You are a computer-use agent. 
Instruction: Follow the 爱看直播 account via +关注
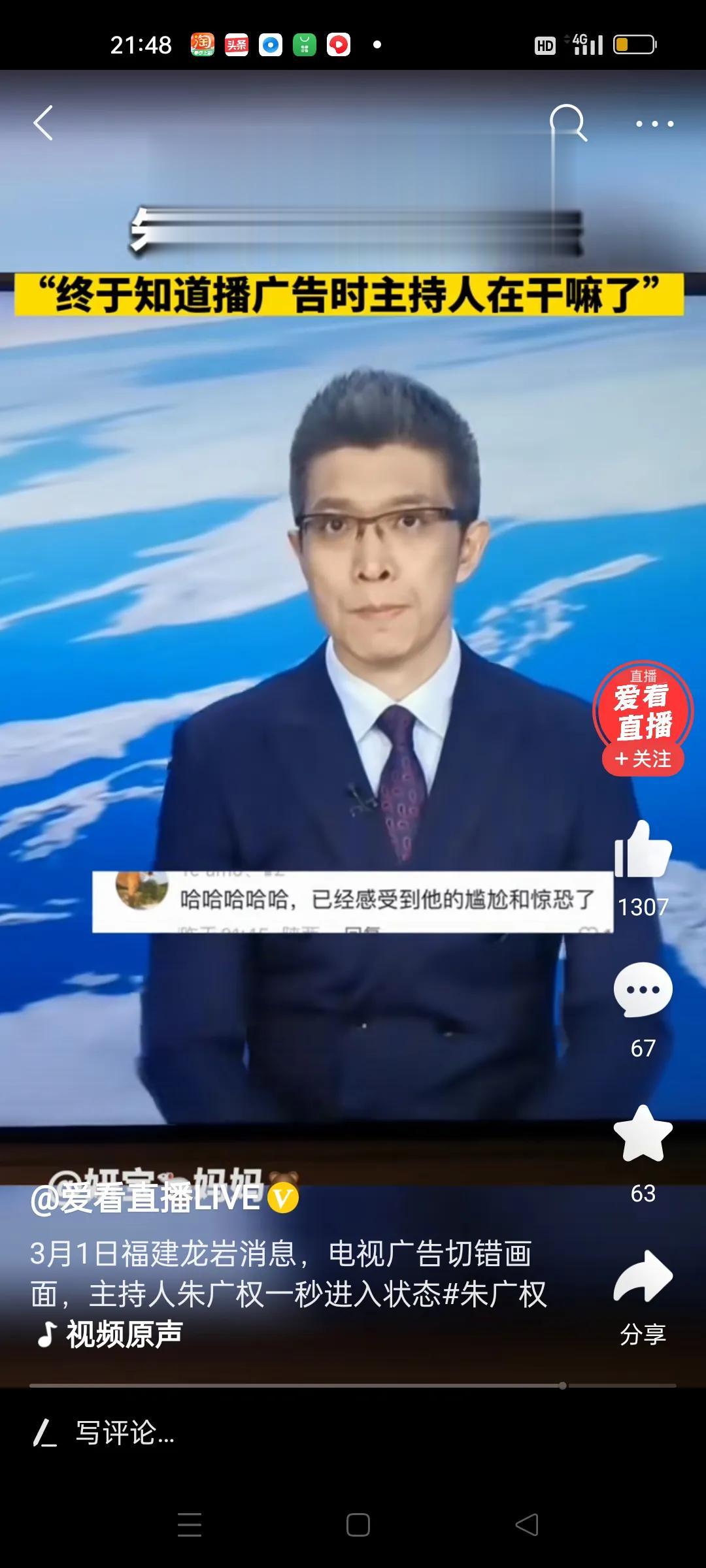(643, 759)
